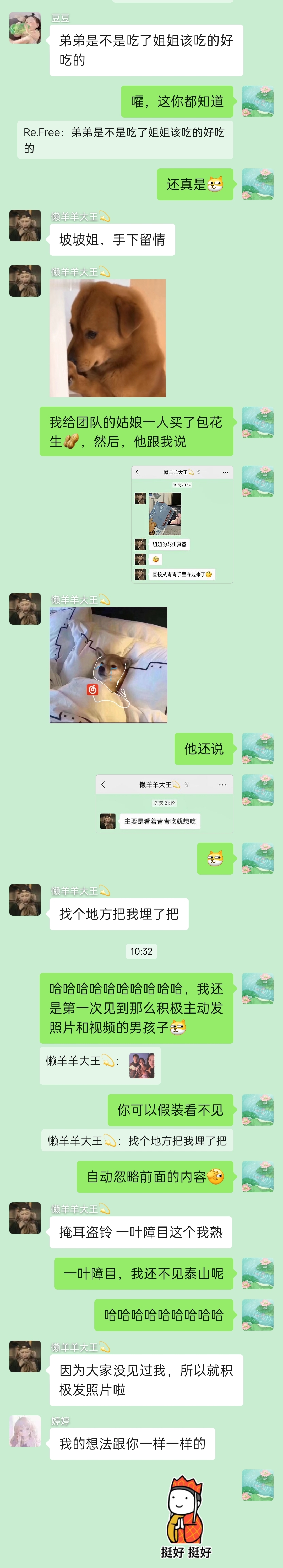Open the brown dog photo from 懒羊羊大王
Screen dimensions: 283x1568
pos(107,338)
